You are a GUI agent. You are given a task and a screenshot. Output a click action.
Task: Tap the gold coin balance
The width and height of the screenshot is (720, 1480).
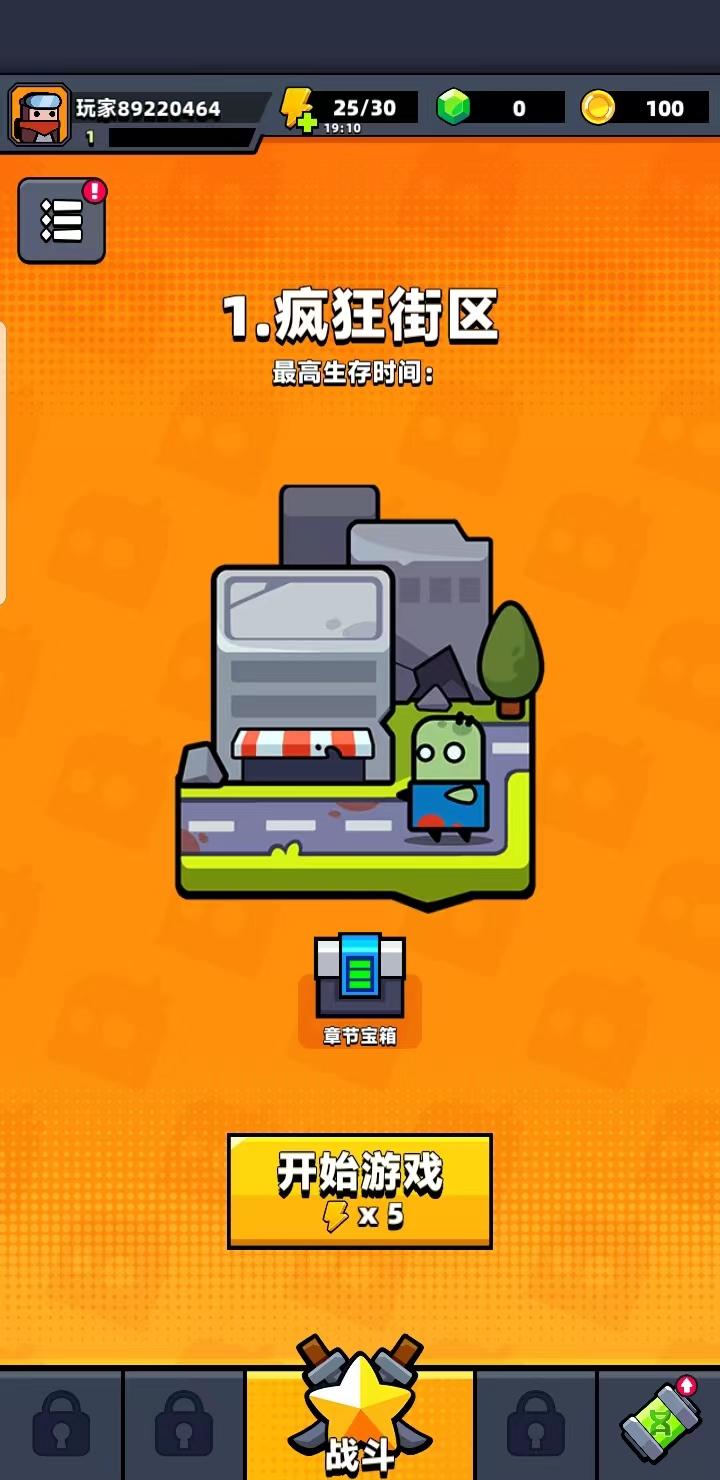click(645, 108)
